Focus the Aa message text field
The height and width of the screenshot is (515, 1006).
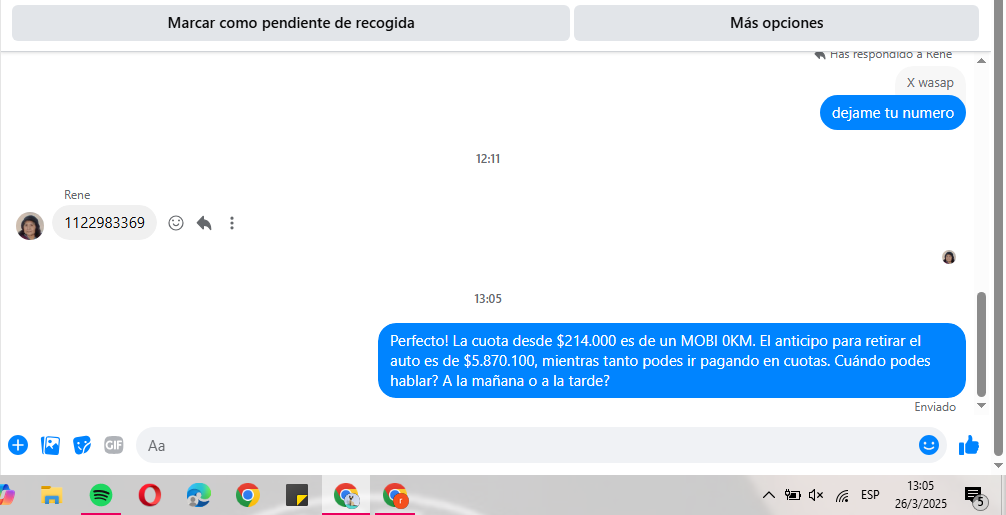[520, 445]
